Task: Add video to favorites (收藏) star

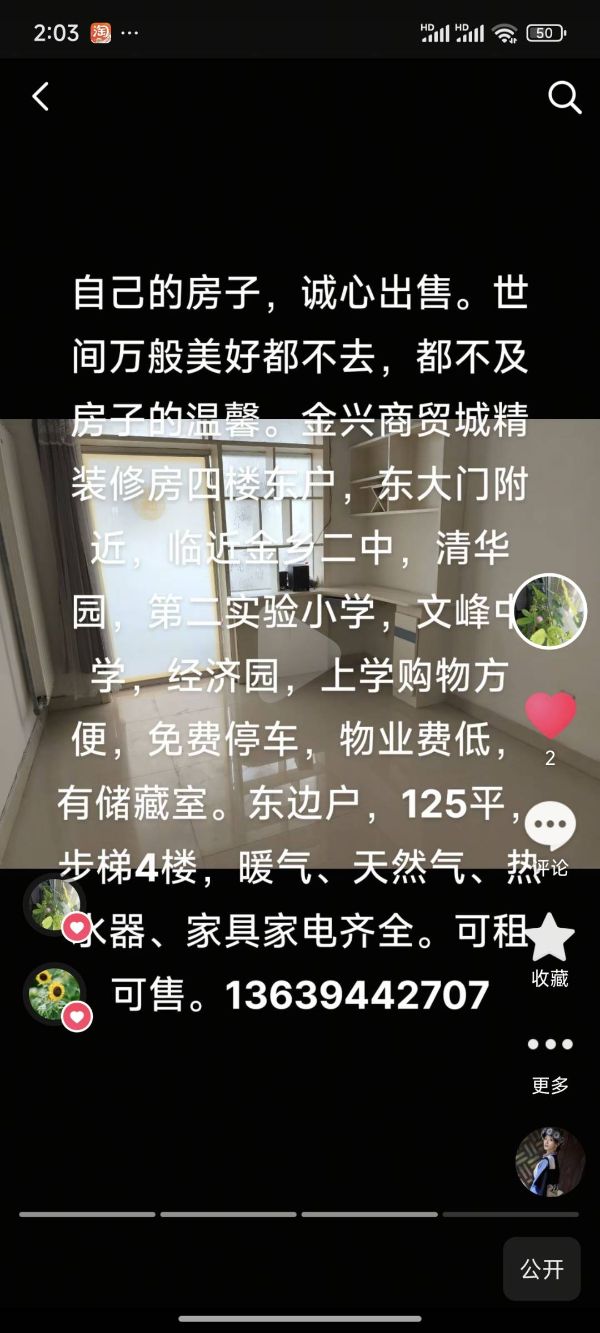Action: pyautogui.click(x=550, y=940)
